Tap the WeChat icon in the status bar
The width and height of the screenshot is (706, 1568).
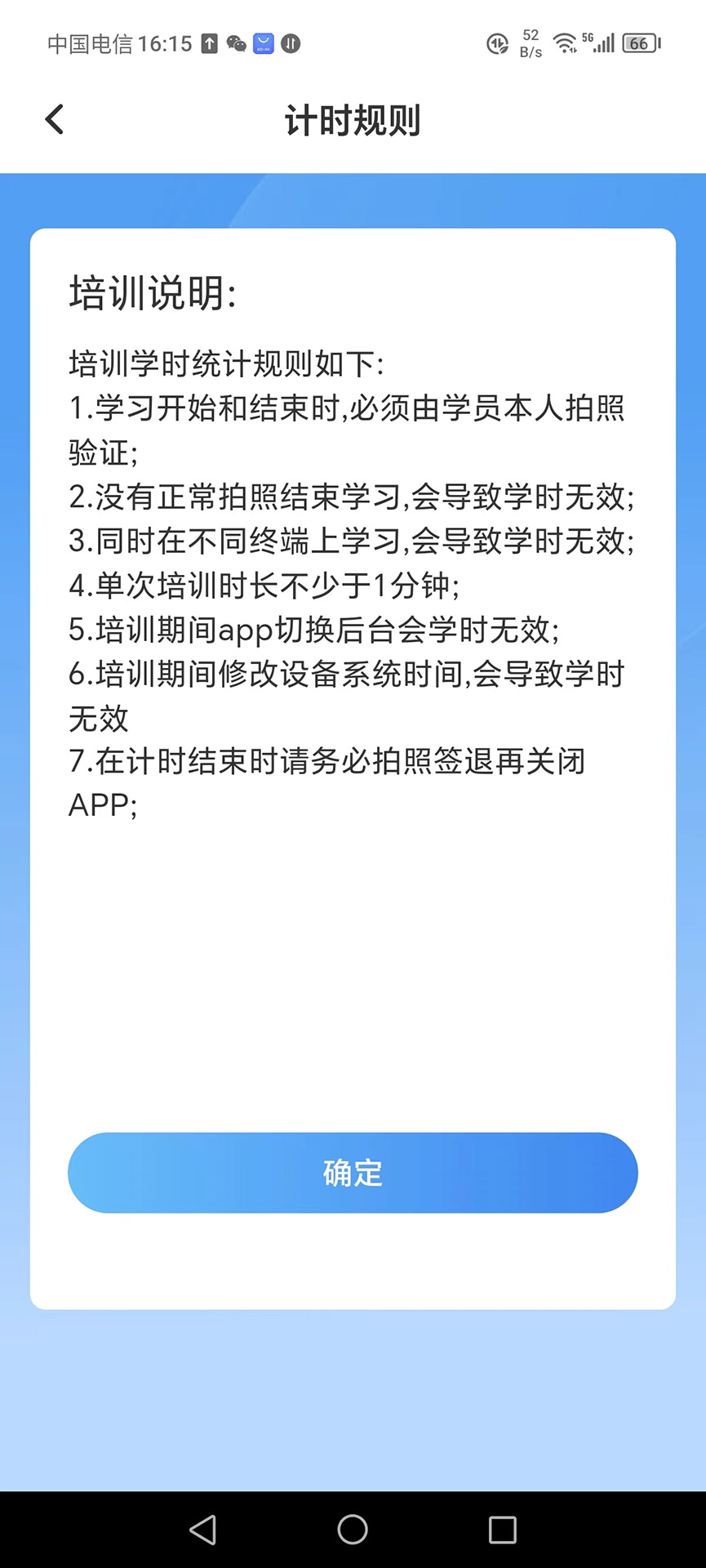click(235, 44)
